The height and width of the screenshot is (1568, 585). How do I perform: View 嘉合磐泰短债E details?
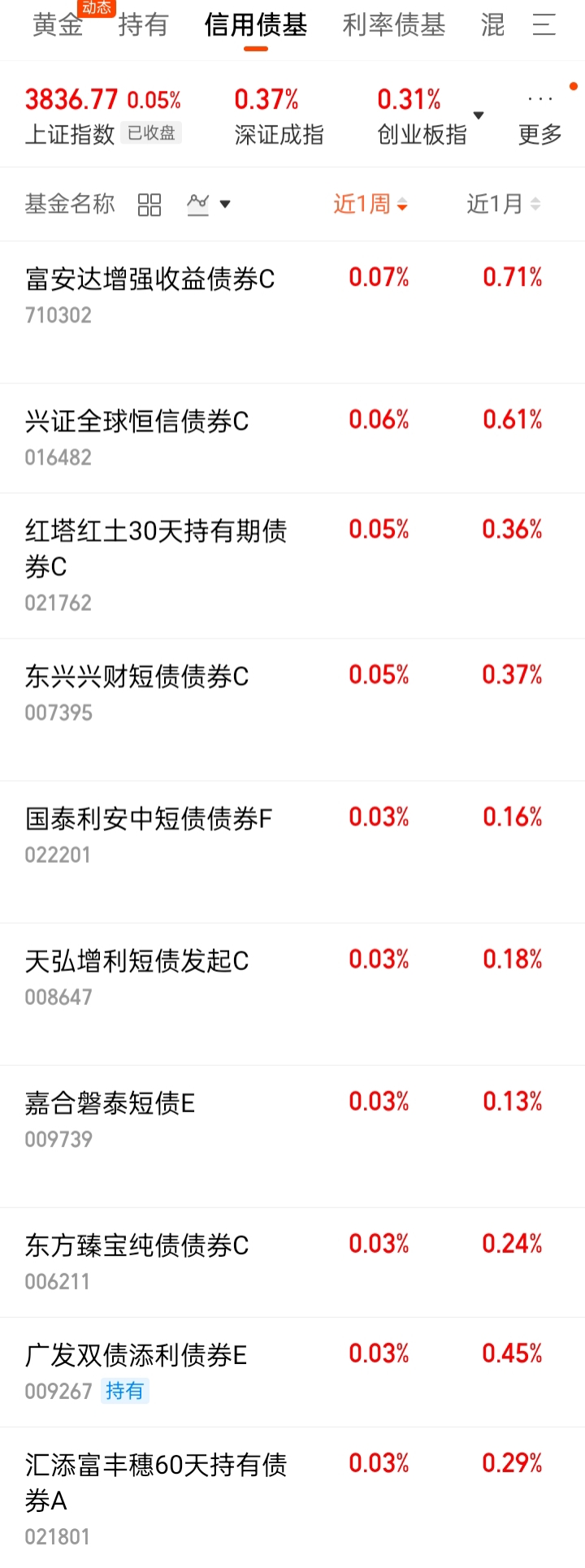(110, 1104)
